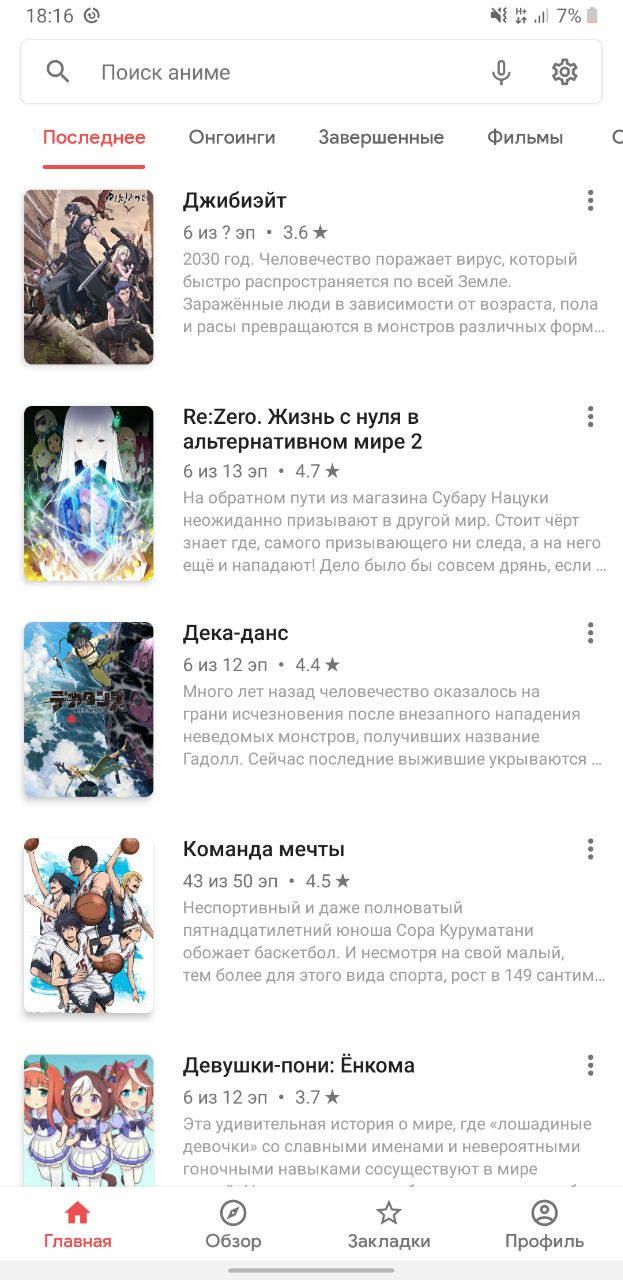Start voice search with the microphone
This screenshot has width=623, height=1280.
(x=501, y=72)
